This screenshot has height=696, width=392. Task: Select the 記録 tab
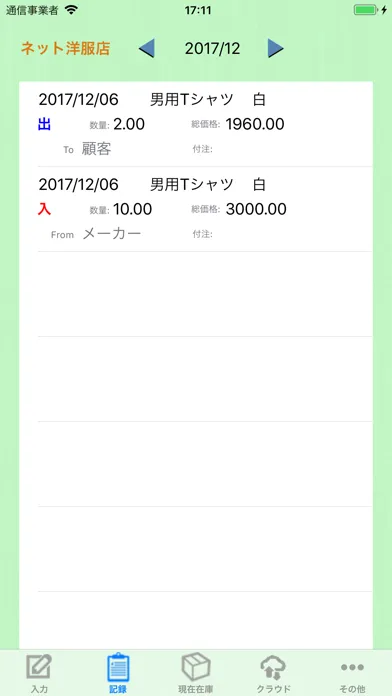pos(118,673)
